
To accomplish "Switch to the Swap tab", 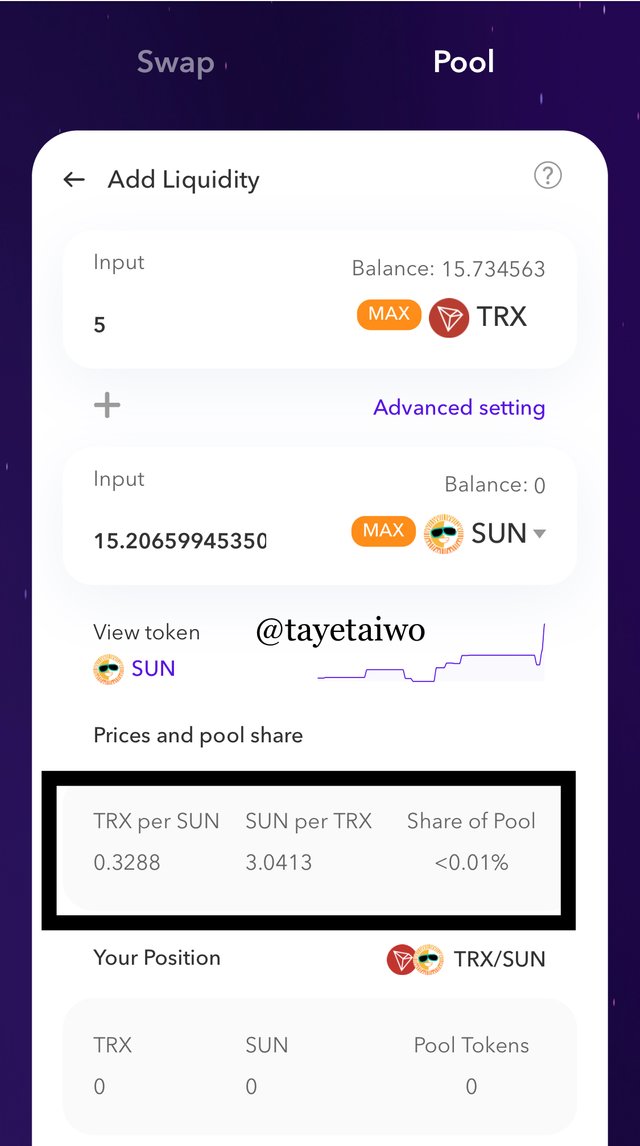I will 175,61.
